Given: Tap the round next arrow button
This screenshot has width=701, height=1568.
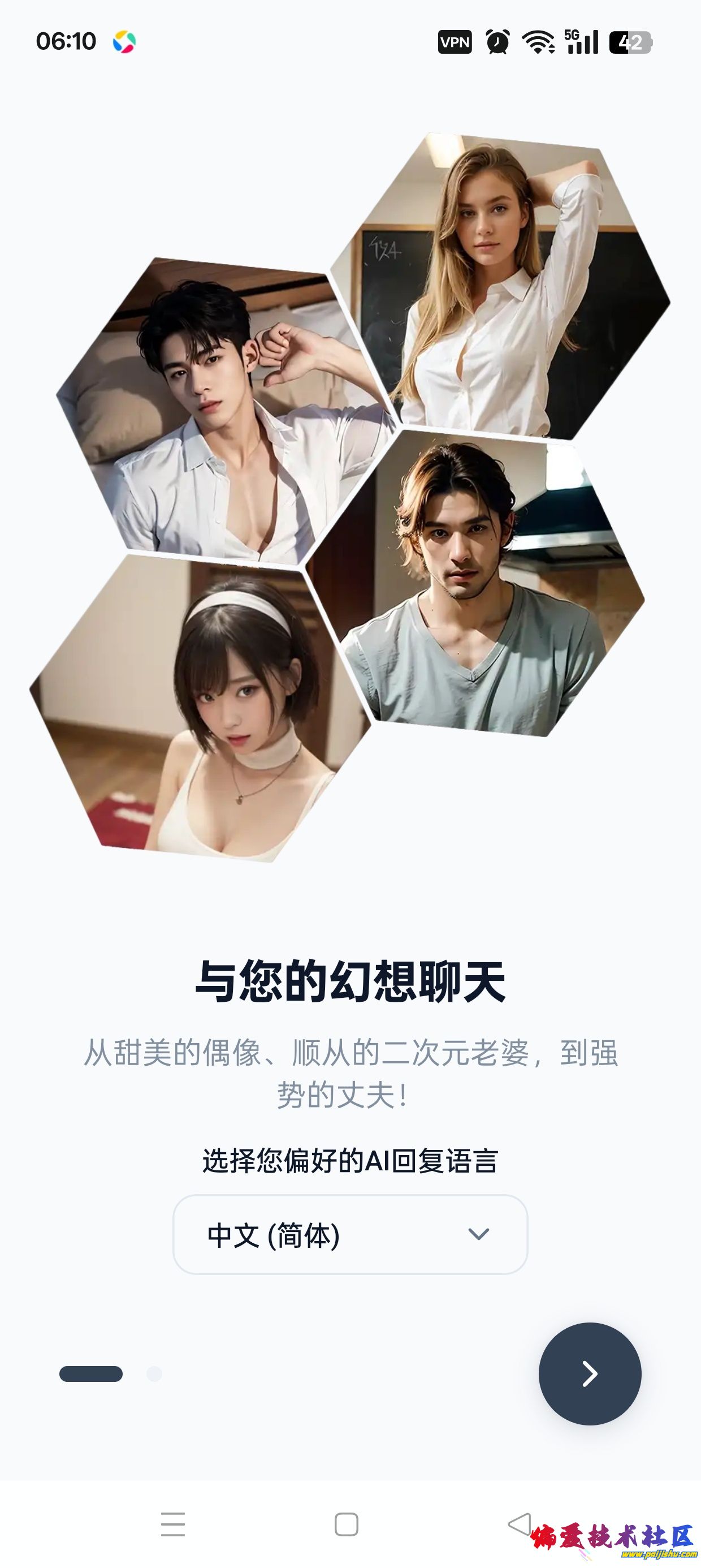Looking at the screenshot, I should pos(590,1373).
